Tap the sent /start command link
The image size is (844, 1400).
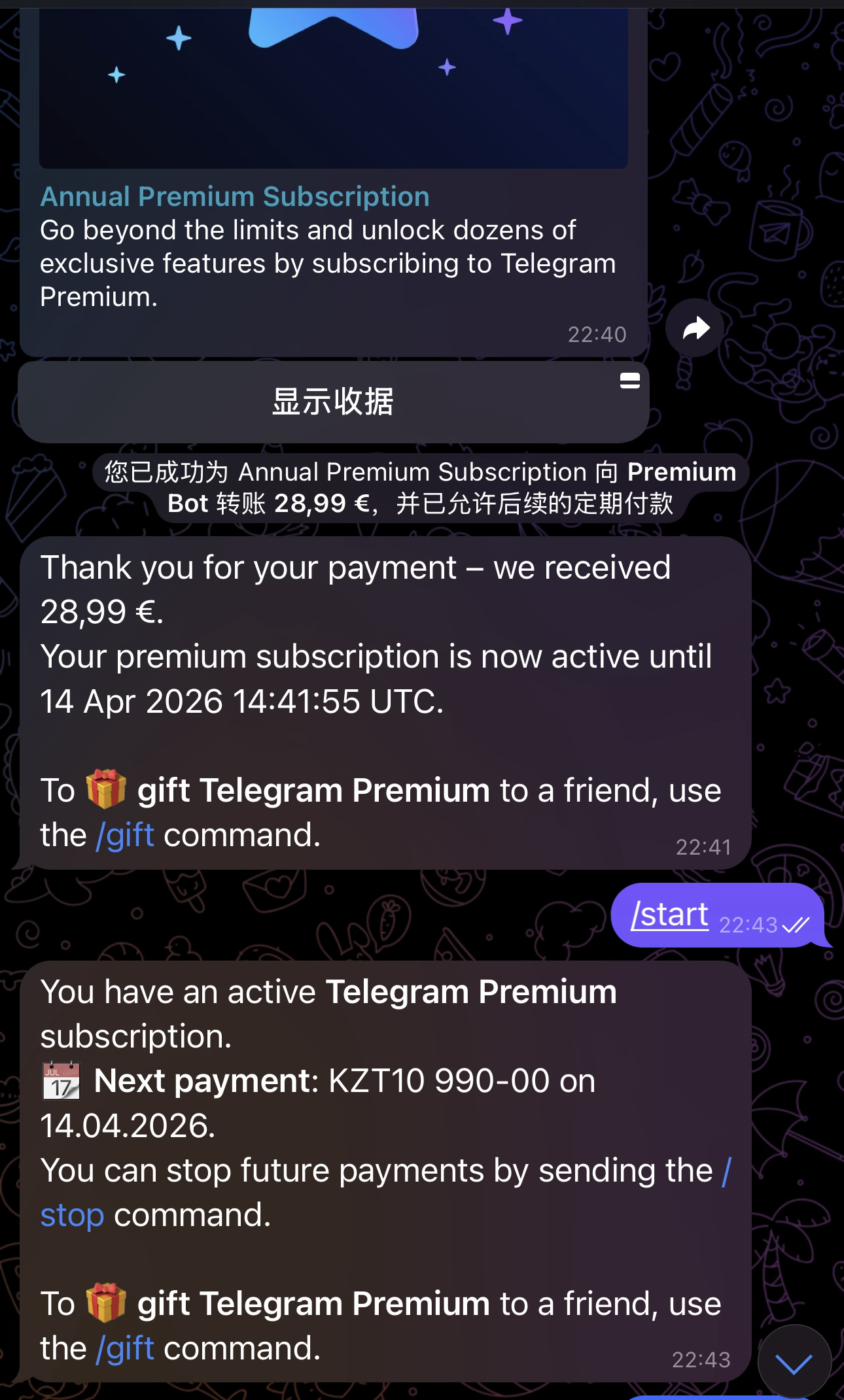[x=670, y=914]
